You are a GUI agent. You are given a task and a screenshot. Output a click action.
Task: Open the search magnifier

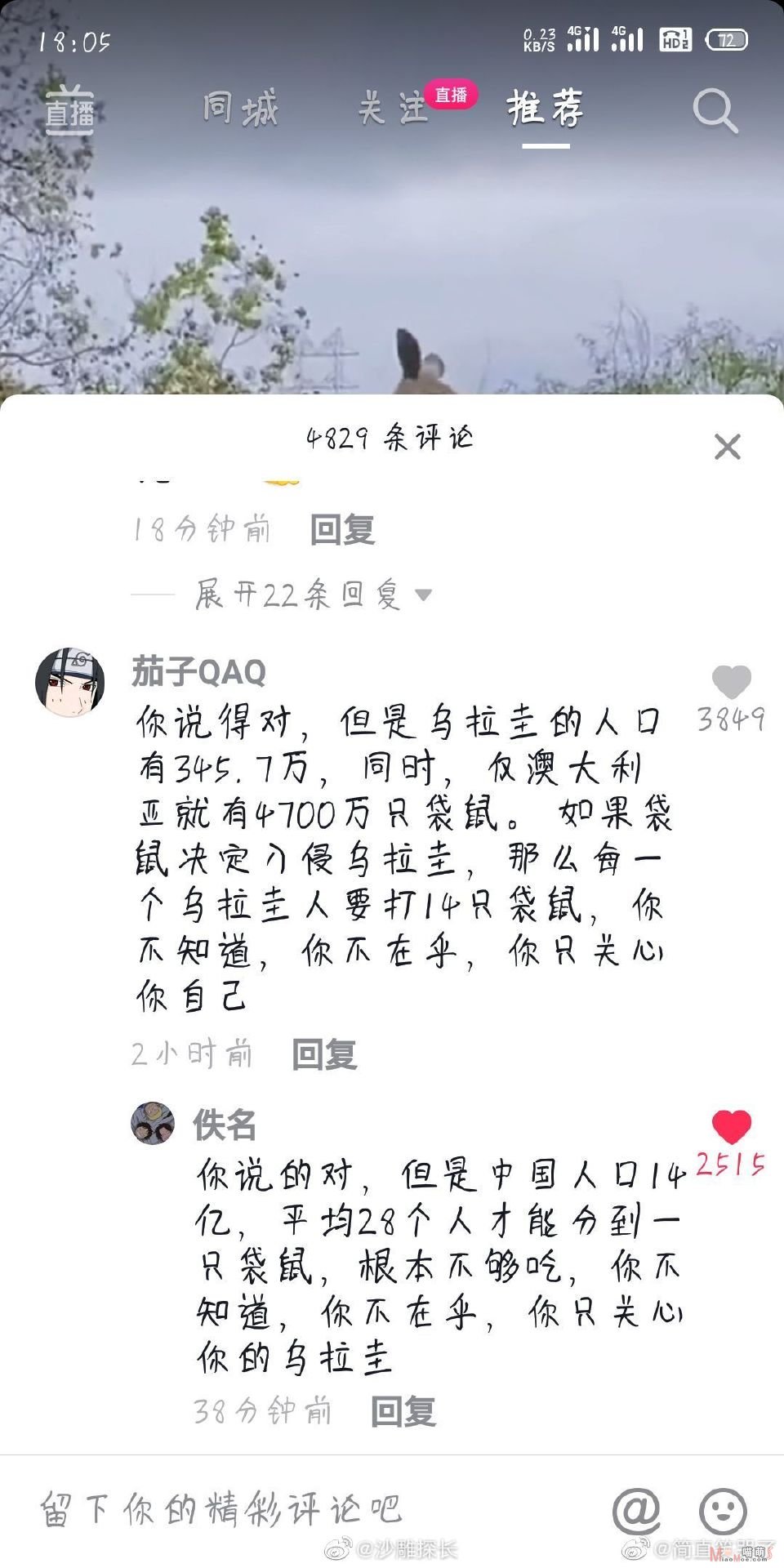point(715,110)
